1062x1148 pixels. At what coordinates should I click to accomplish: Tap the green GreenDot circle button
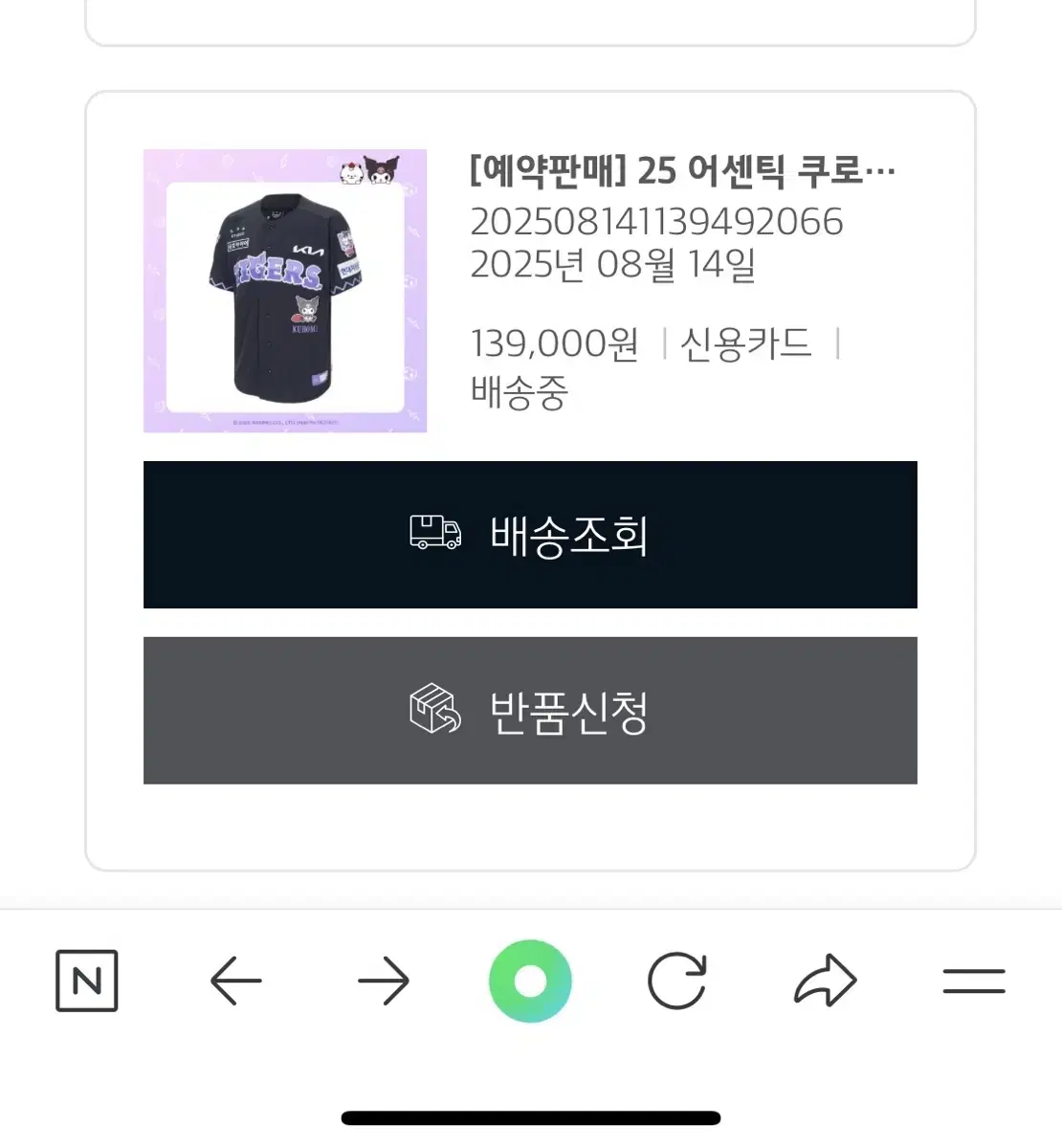[x=530, y=980]
